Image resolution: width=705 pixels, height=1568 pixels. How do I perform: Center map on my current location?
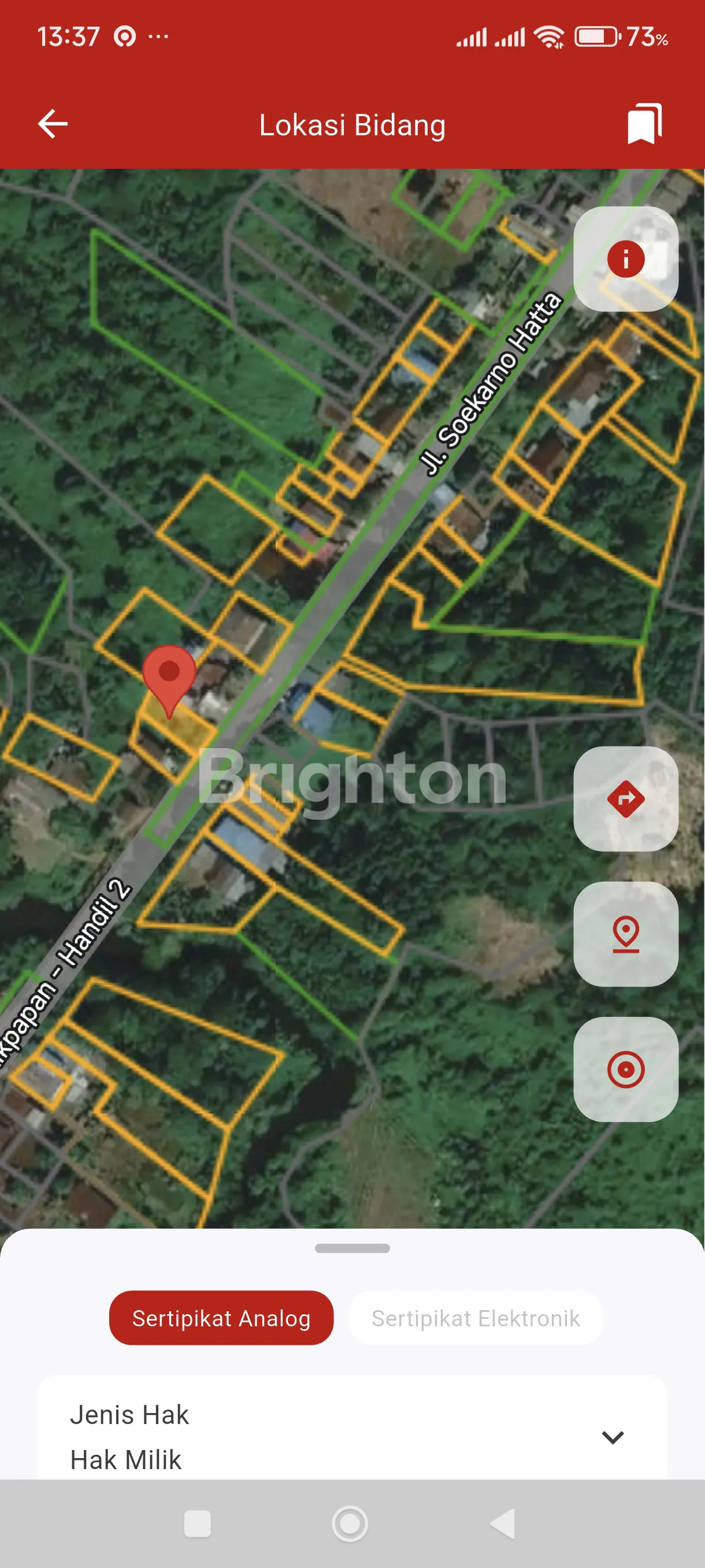coord(625,1070)
